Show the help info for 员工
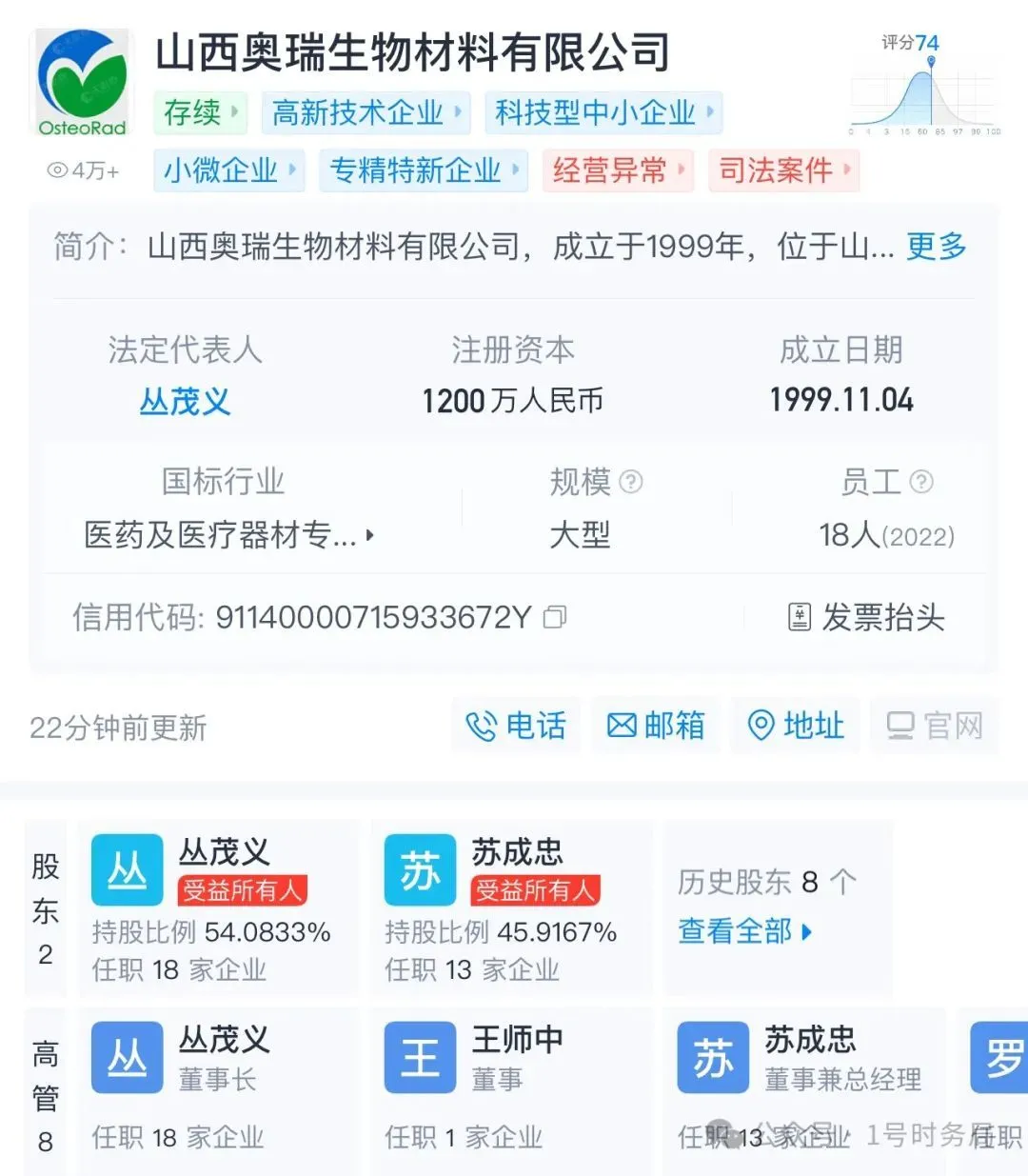Viewport: 1028px width, 1176px height. tap(921, 482)
